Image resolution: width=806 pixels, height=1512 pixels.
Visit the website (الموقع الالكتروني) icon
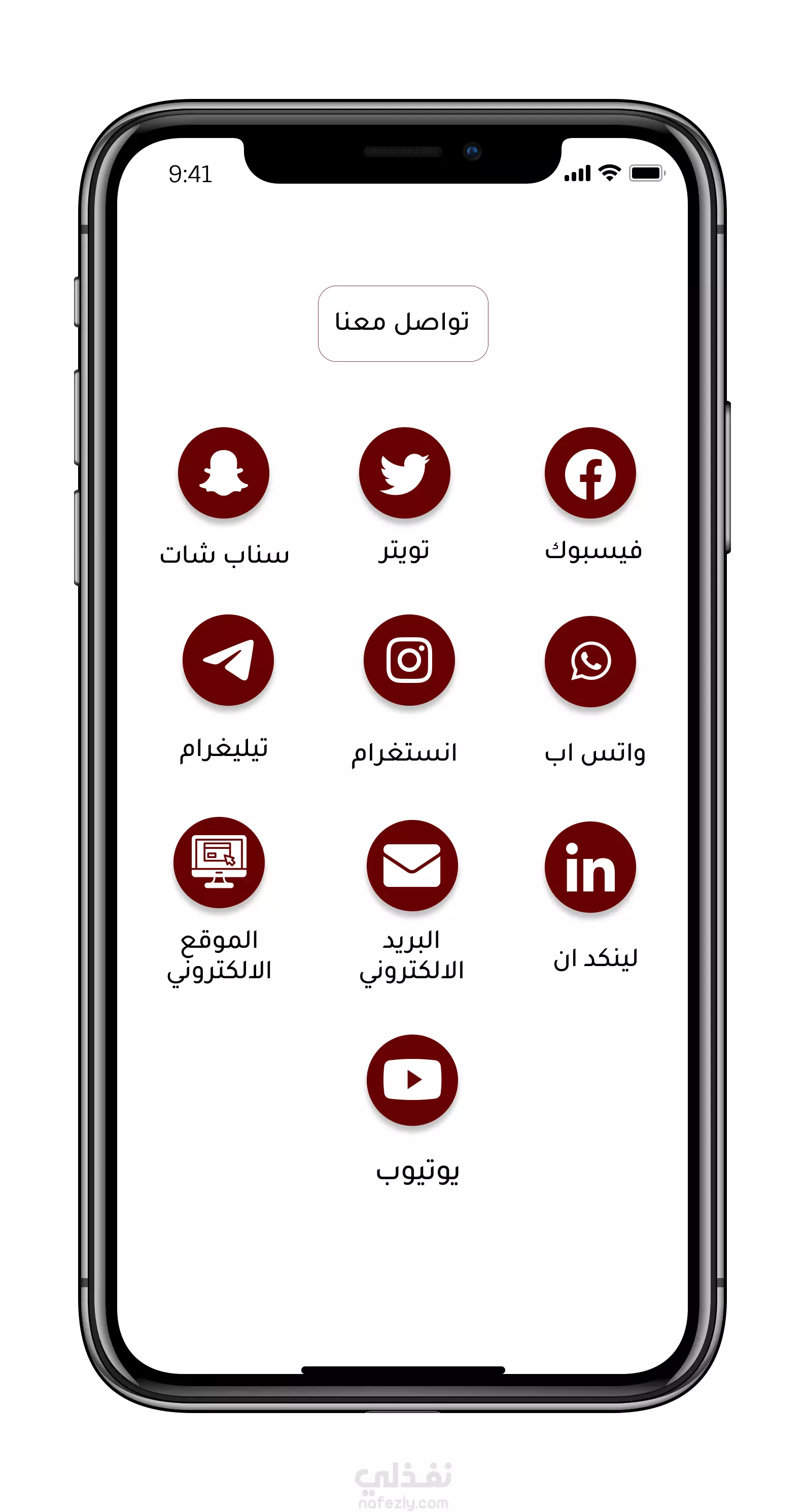point(219,862)
